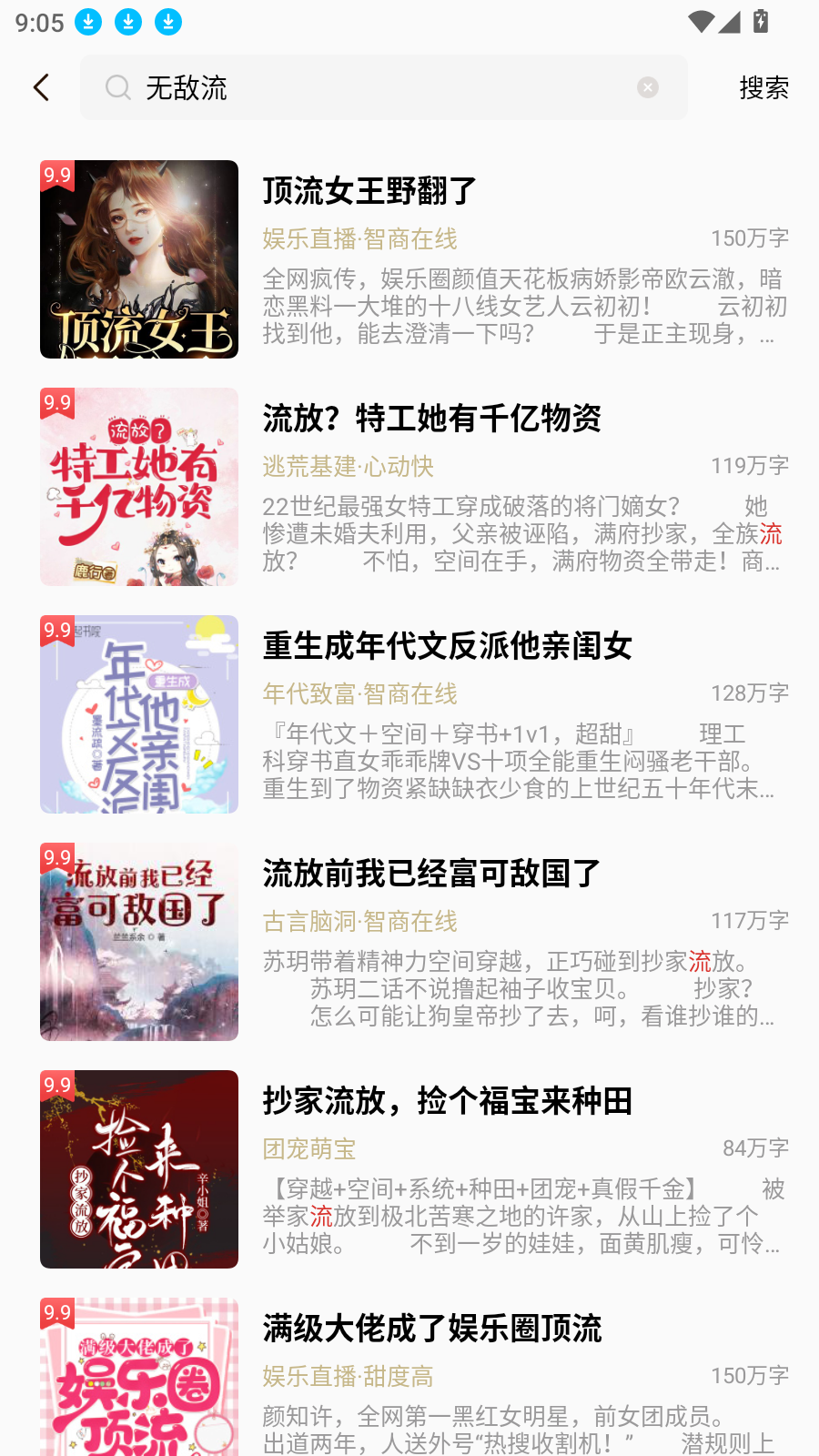819x1456 pixels.
Task: Tap the 抄家流放，捡个福宝来种田 cover
Action: 138,1169
